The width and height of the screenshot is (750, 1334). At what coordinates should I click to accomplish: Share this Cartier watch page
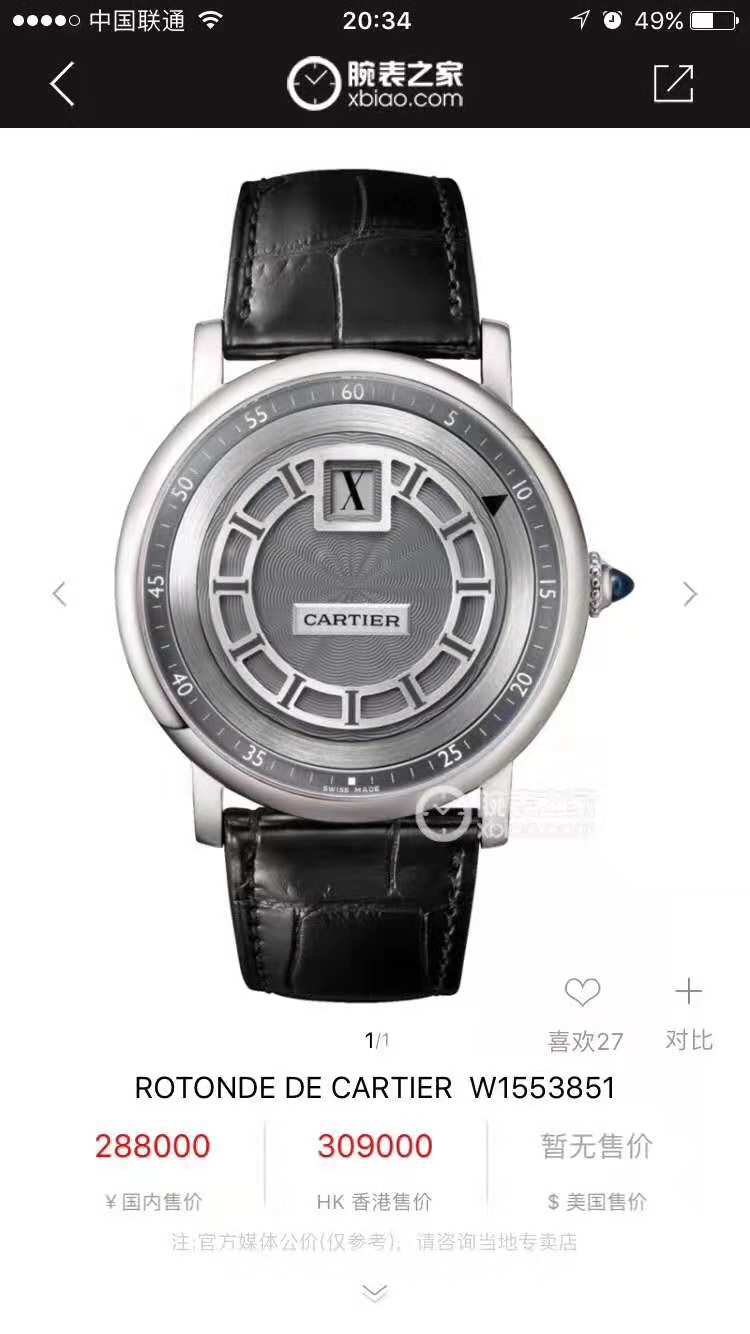(673, 84)
